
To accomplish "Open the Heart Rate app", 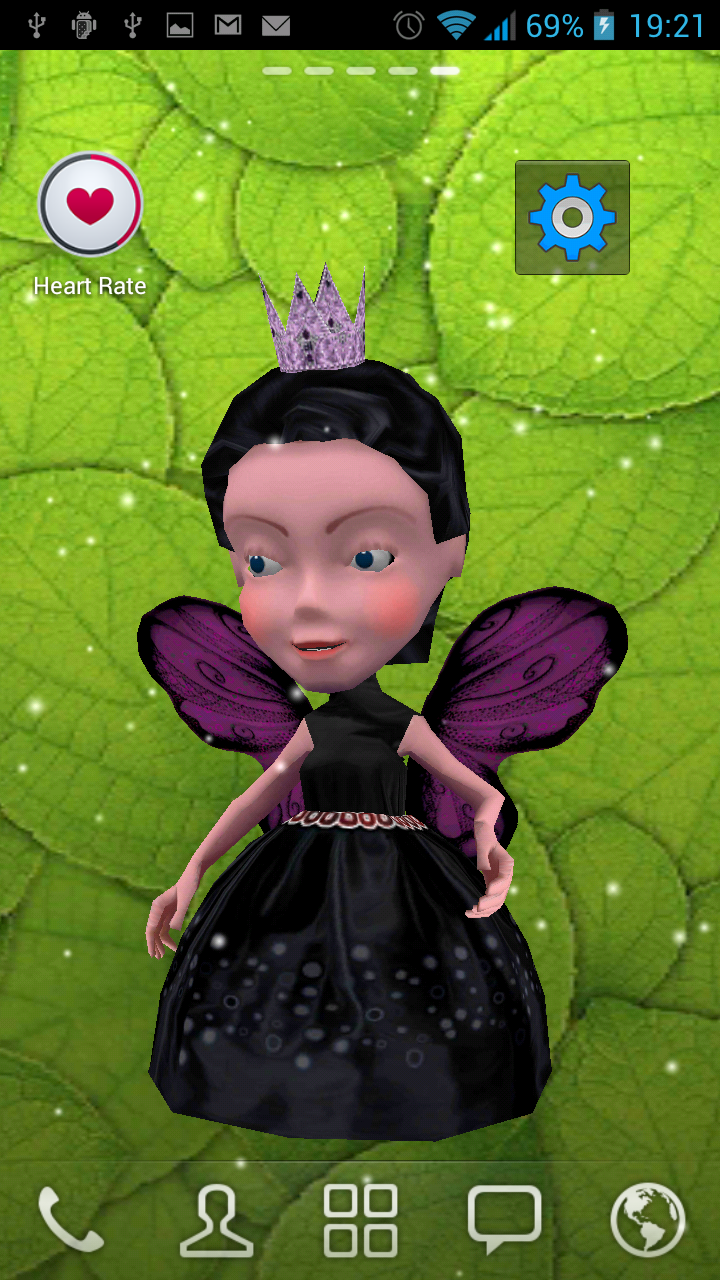I will click(90, 205).
